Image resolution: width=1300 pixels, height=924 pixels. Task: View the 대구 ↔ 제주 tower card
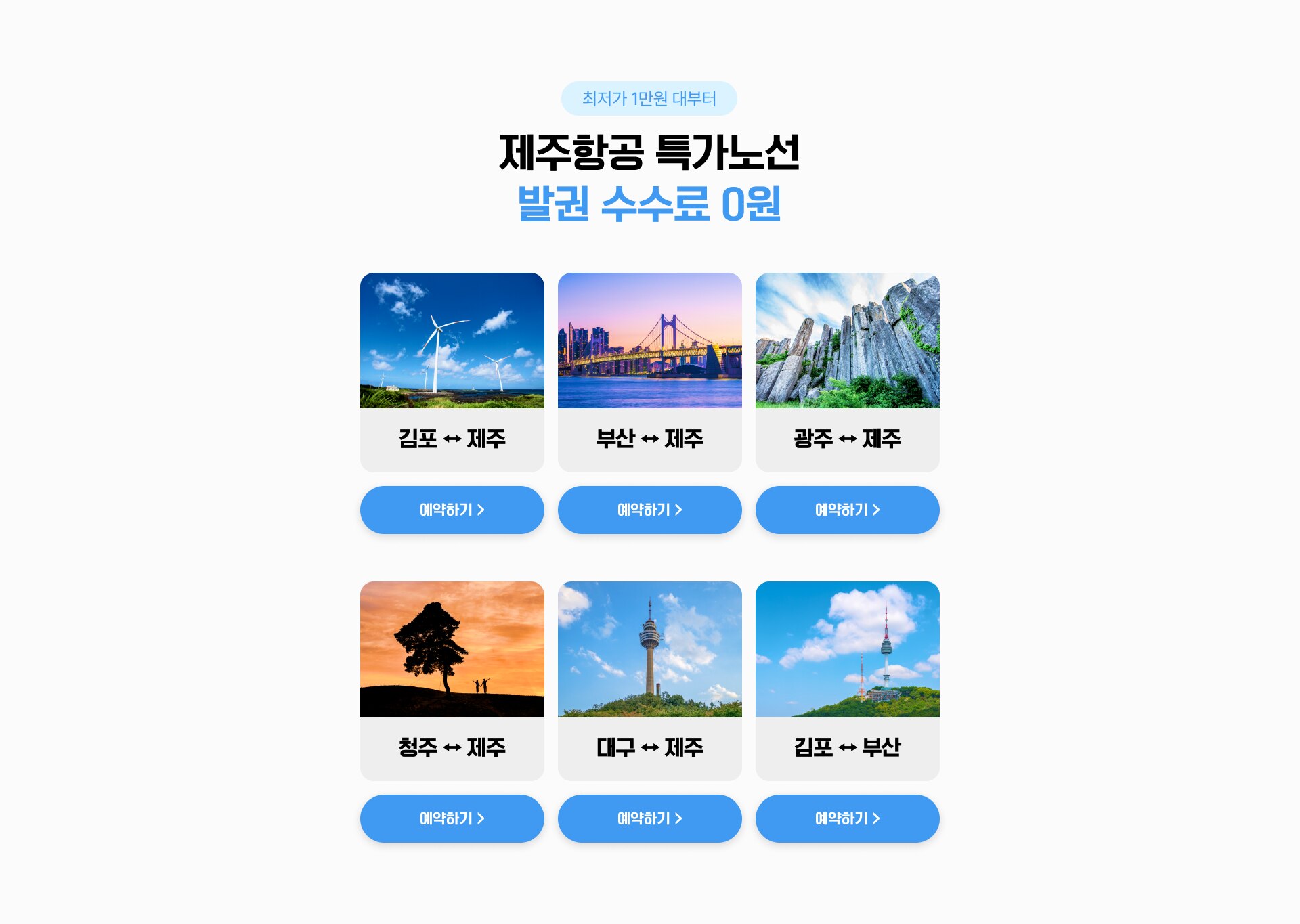point(649,680)
